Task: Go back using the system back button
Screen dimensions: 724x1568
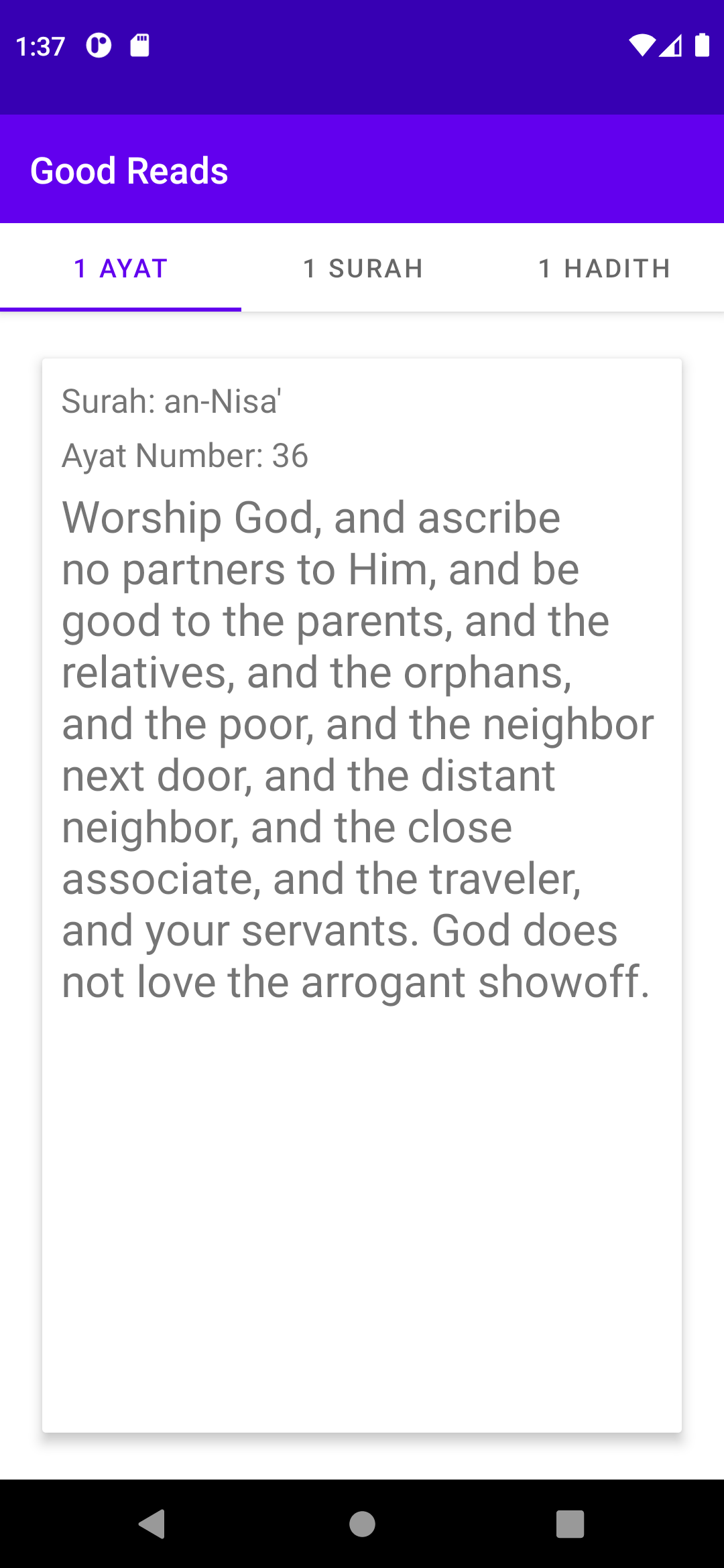Action: coord(153,1524)
